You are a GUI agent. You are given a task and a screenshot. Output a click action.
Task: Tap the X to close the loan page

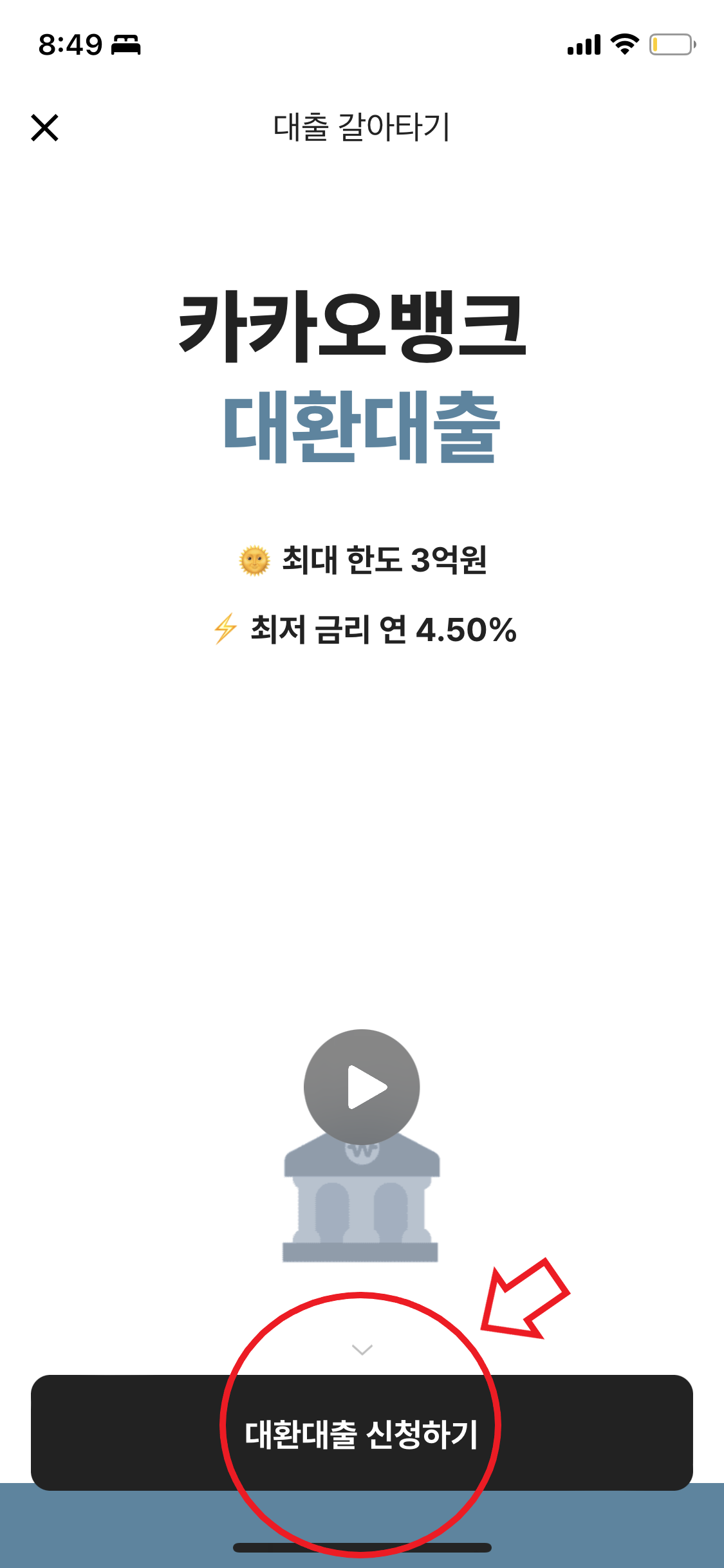46,129
